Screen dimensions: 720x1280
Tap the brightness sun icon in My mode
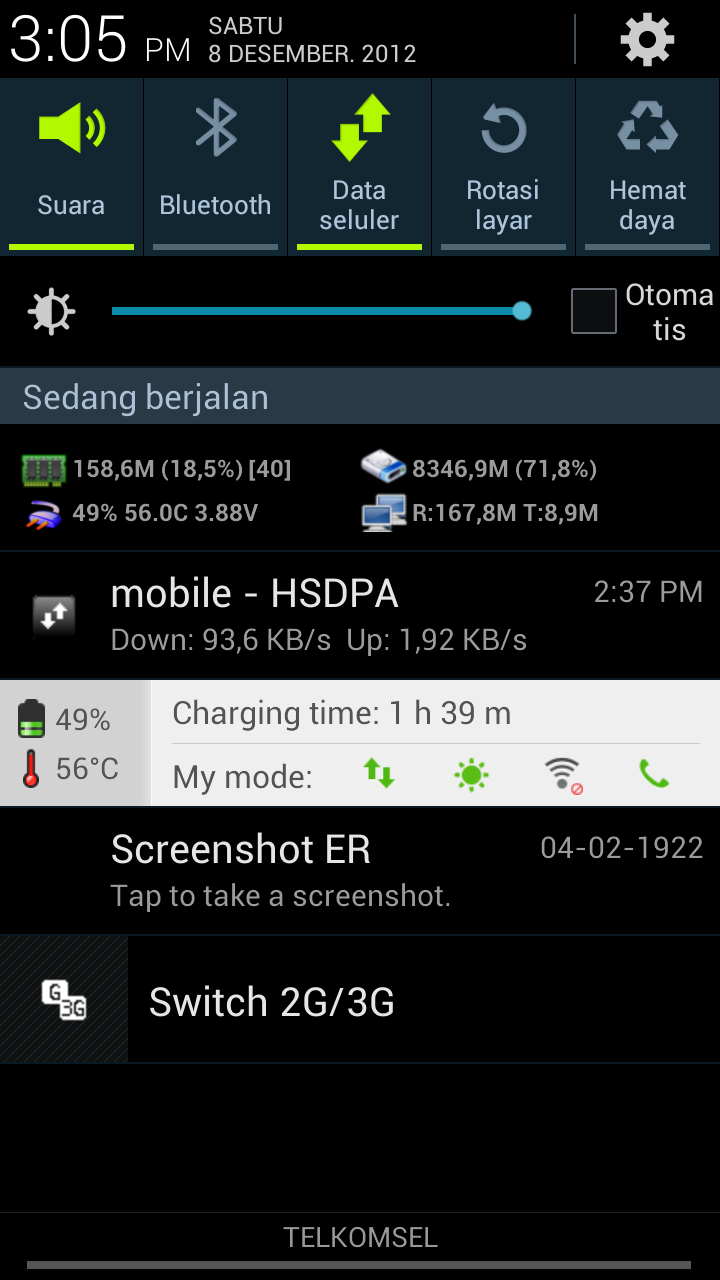click(470, 774)
